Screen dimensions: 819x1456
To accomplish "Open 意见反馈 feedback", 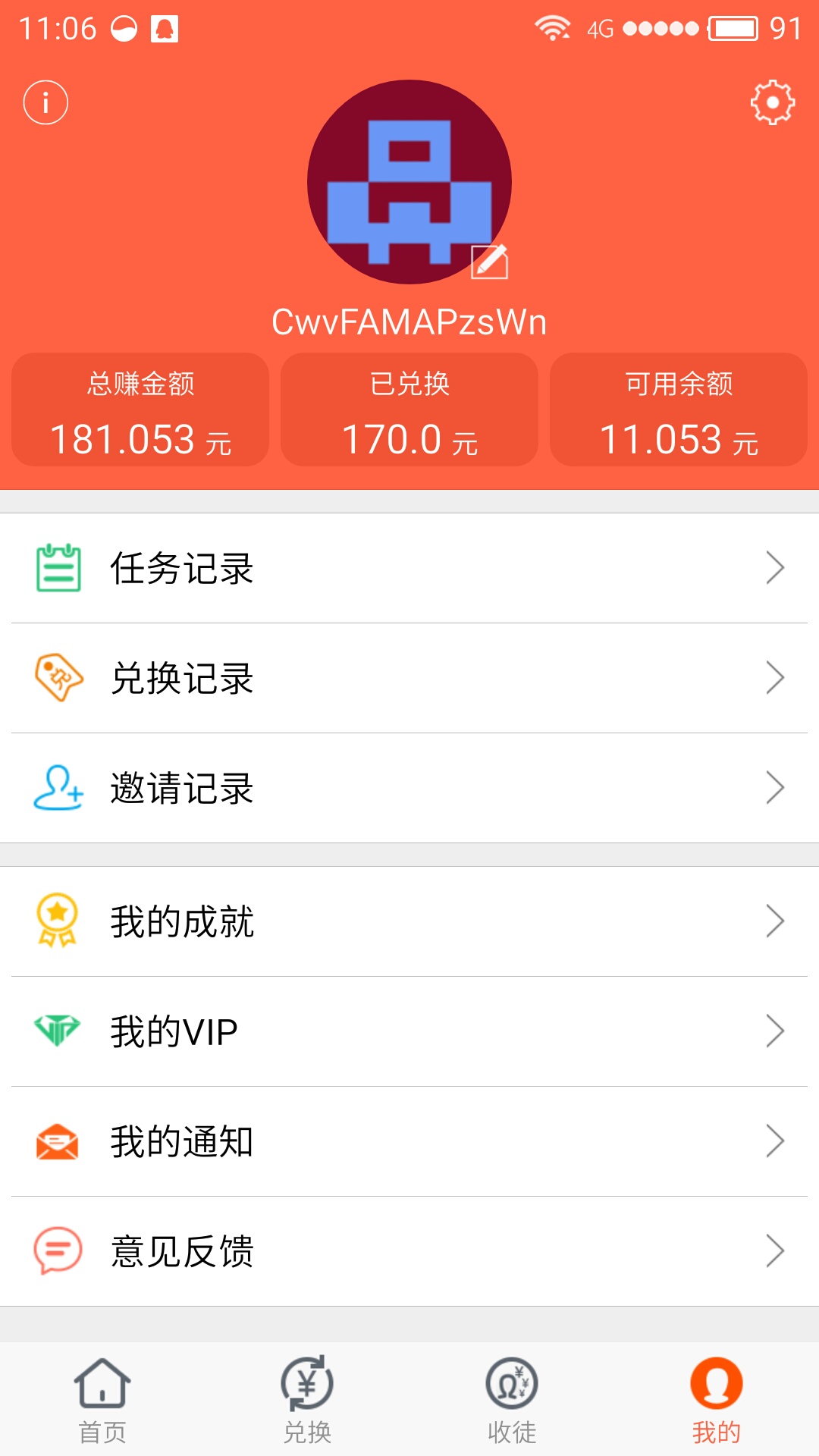I will 409,1251.
